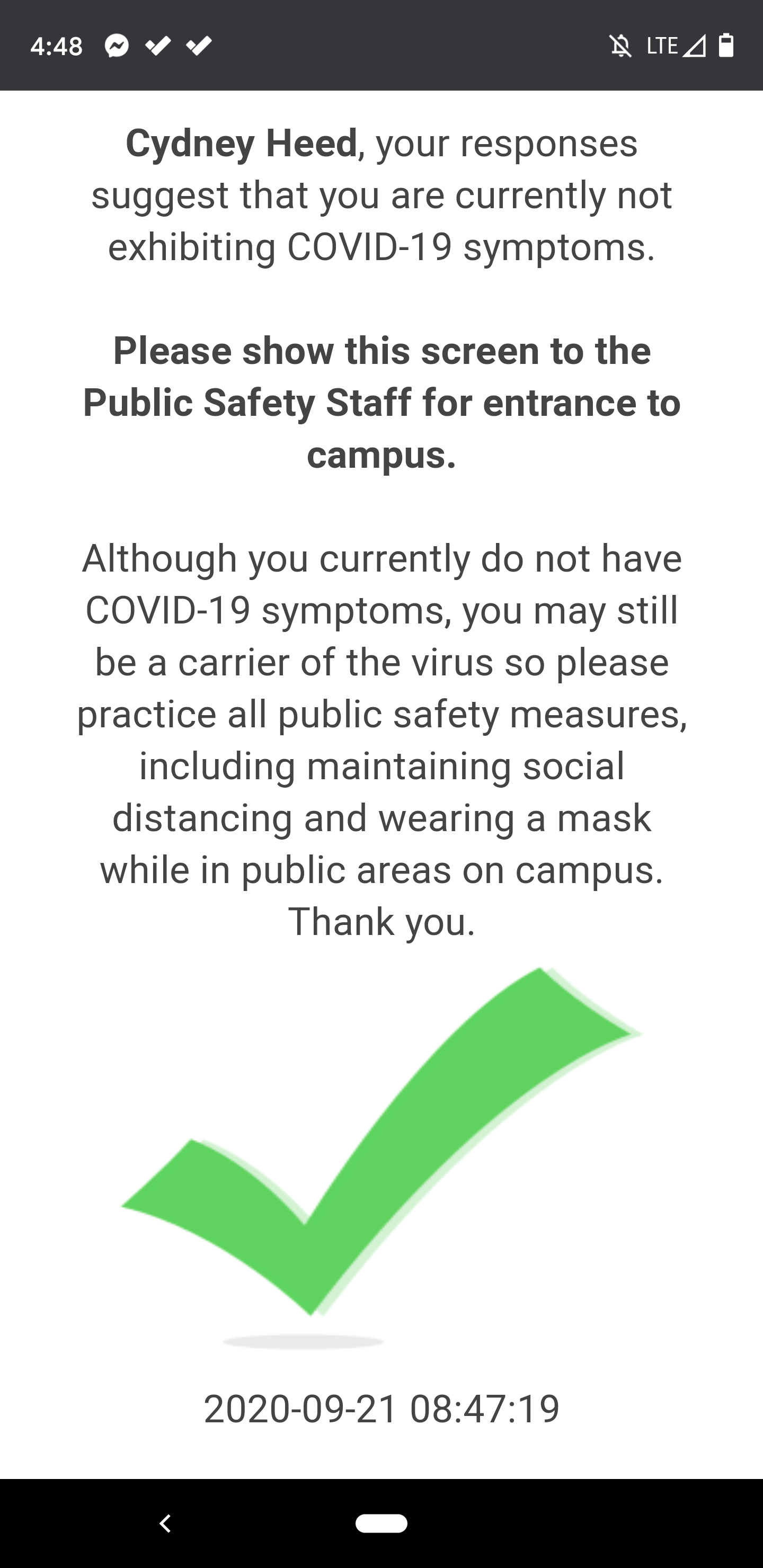Go back using the system back arrow
Viewport: 763px width, 1568px height.
coord(165,1523)
